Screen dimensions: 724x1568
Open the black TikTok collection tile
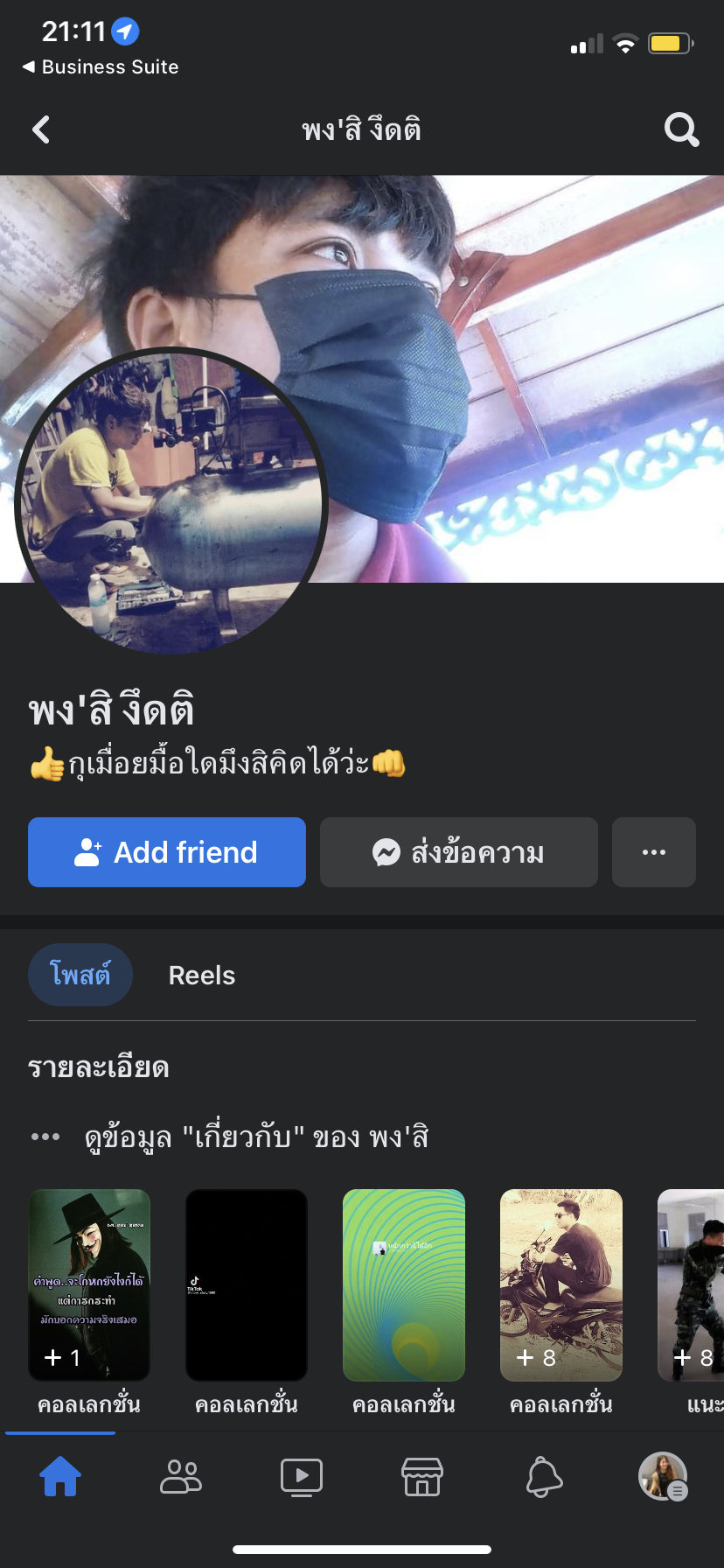point(247,1284)
